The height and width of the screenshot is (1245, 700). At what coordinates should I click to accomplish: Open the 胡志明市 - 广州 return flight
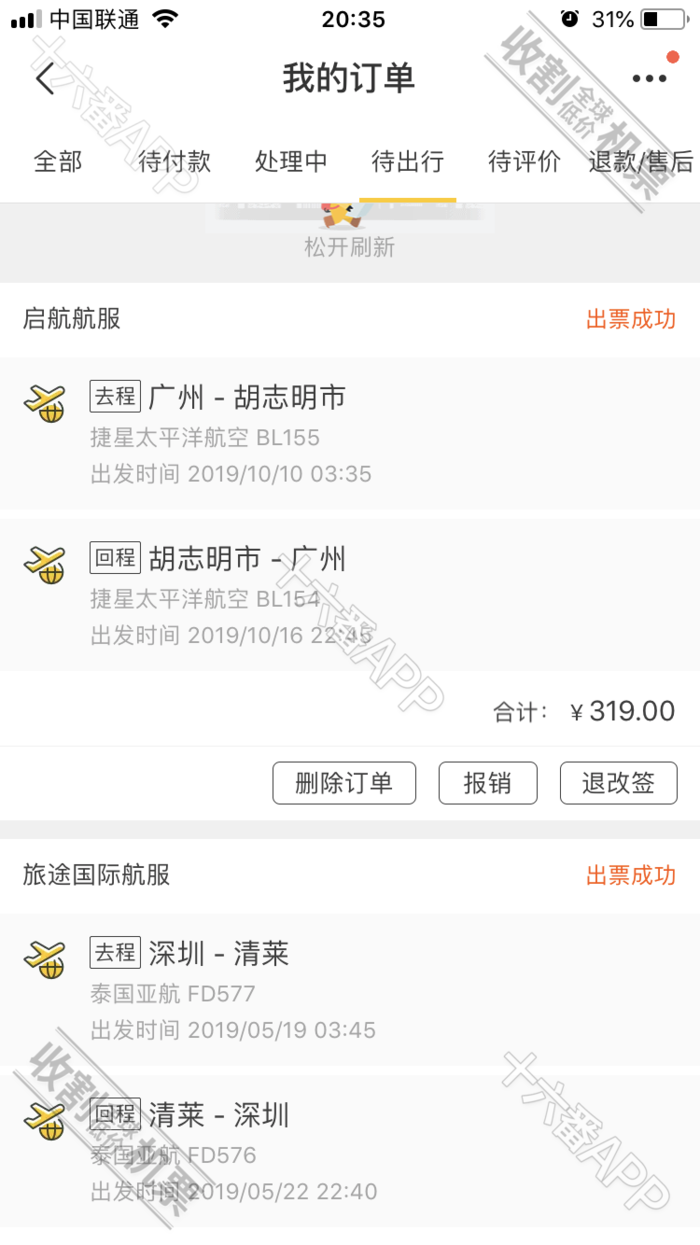click(x=350, y=594)
